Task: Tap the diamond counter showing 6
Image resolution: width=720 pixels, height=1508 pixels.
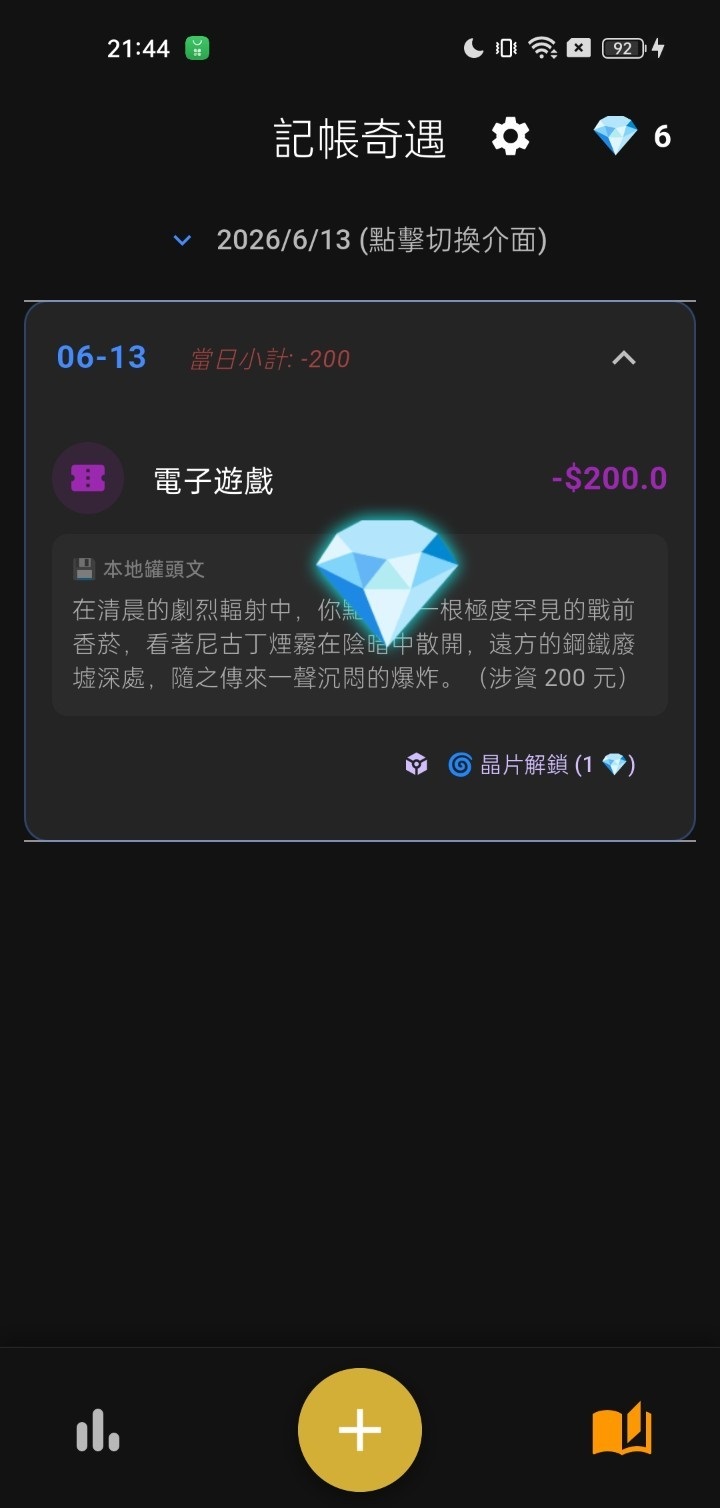Action: click(x=632, y=136)
